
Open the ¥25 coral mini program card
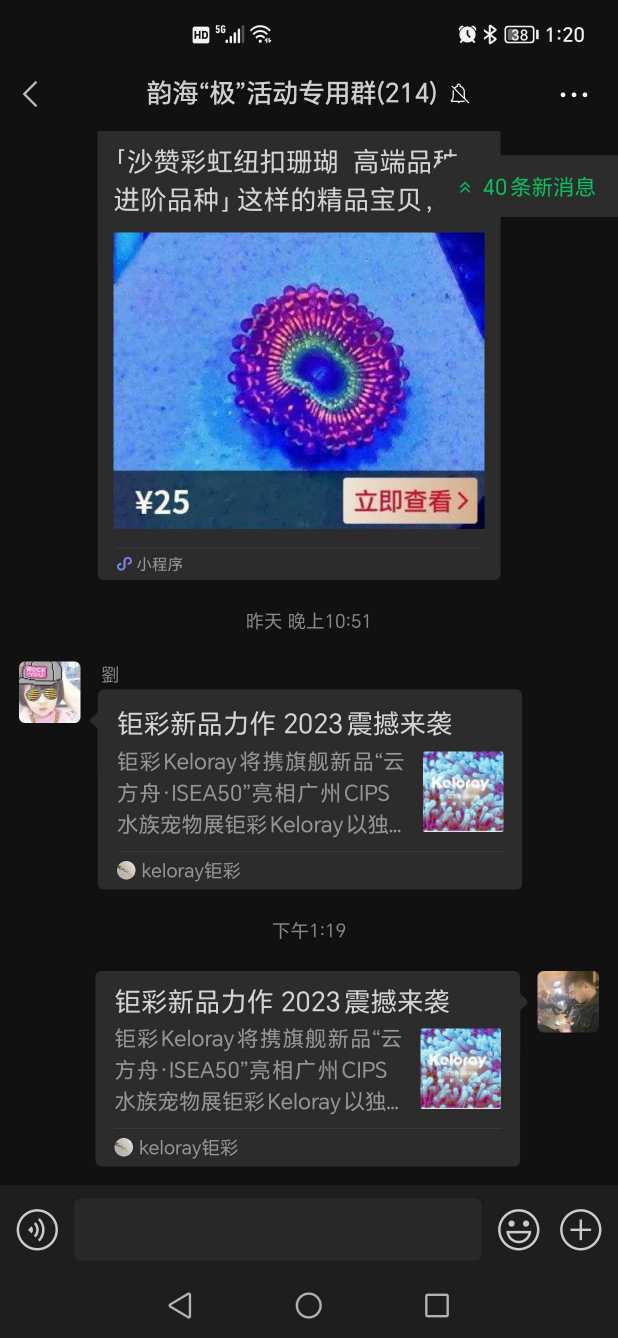pyautogui.click(x=298, y=380)
